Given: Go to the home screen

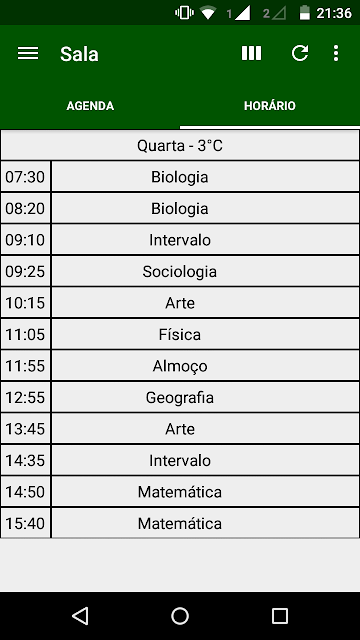Looking at the screenshot, I should [x=180, y=616].
